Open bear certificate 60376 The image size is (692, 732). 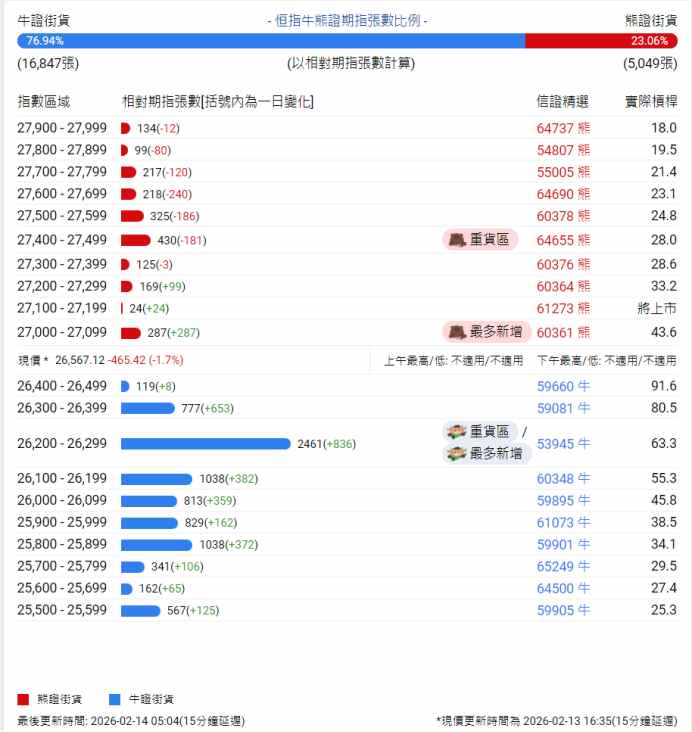coord(562,264)
